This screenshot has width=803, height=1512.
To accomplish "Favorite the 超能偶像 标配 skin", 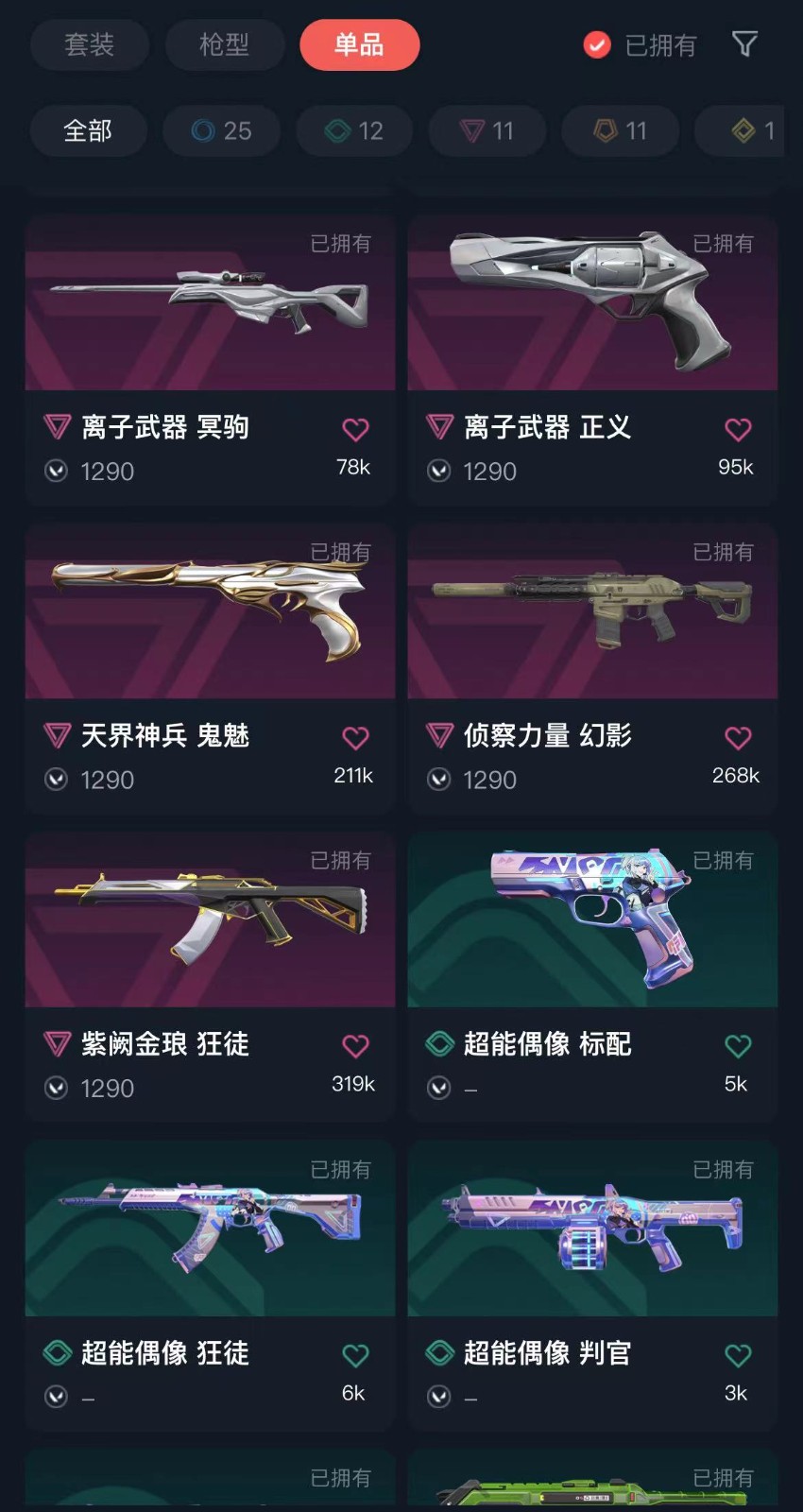I will pyautogui.click(x=738, y=1046).
